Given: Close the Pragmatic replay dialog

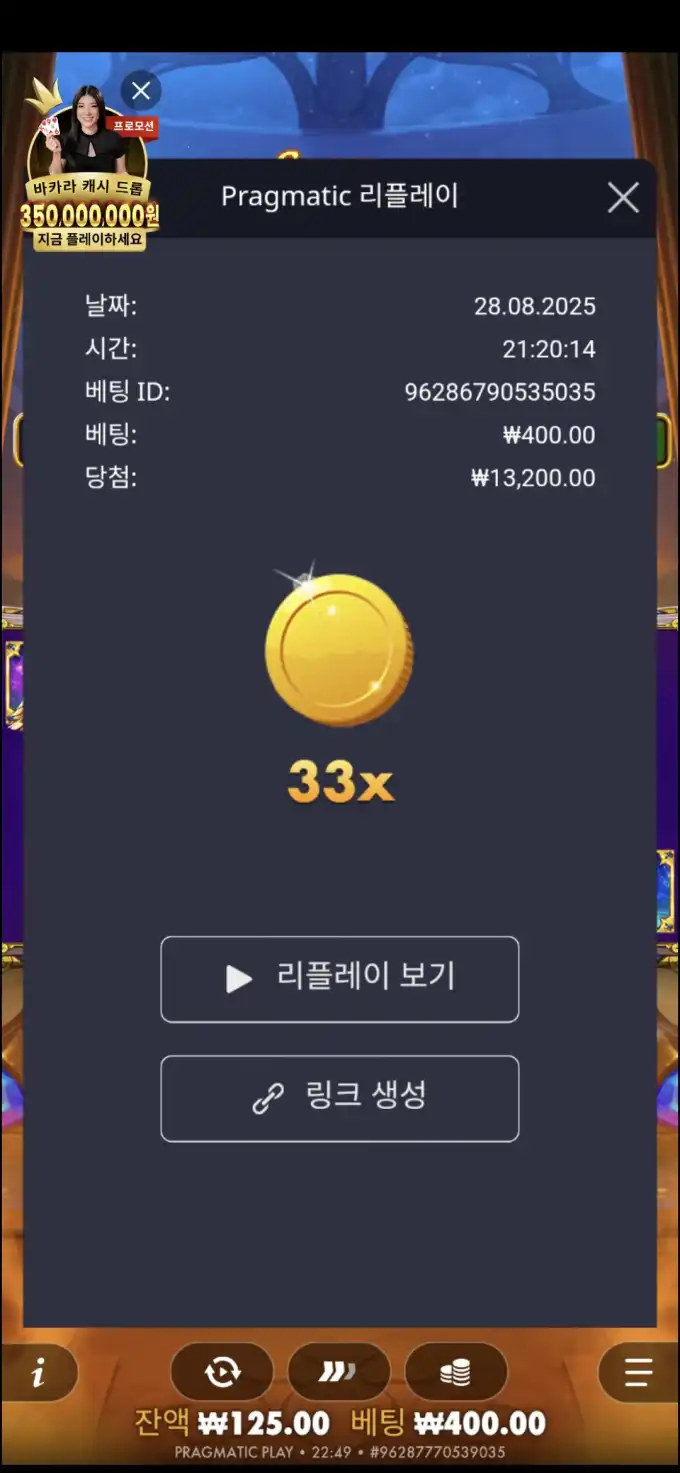Looking at the screenshot, I should 623,198.
